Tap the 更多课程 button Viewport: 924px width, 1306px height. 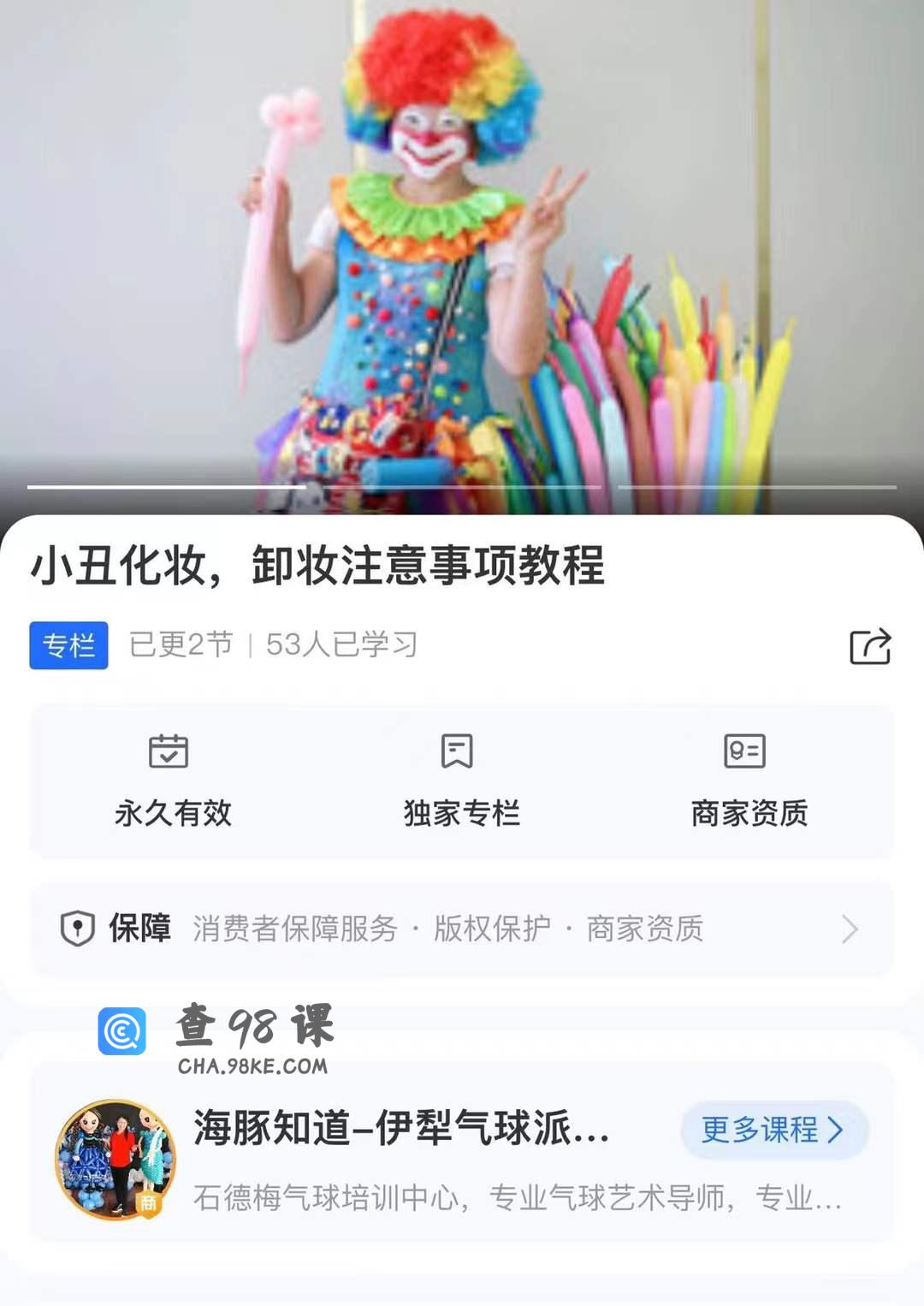[773, 1130]
